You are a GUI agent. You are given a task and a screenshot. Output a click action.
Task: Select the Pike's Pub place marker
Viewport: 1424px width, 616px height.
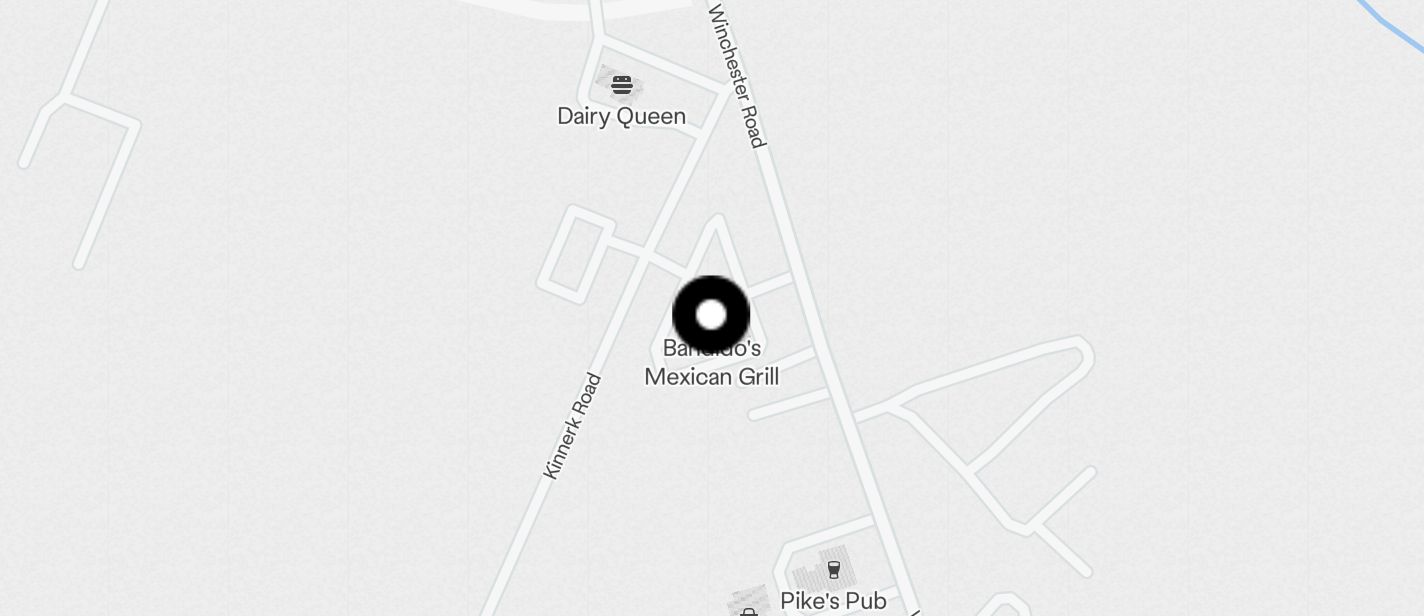pyautogui.click(x=833, y=570)
